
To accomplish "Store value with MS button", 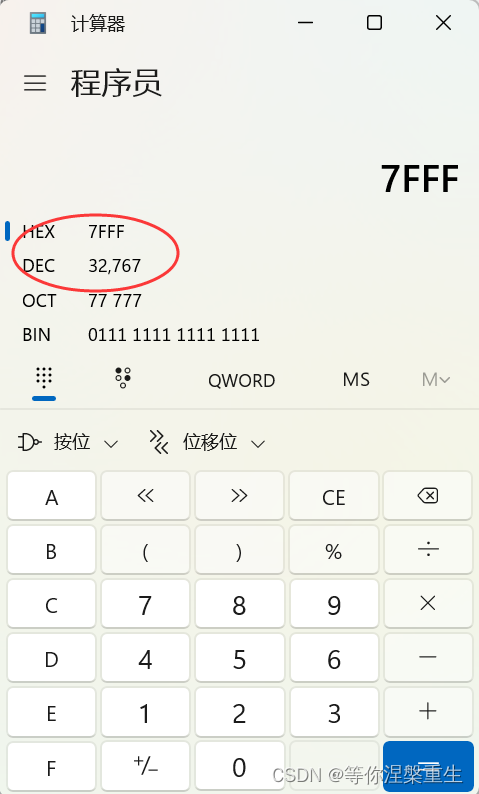I will click(356, 380).
